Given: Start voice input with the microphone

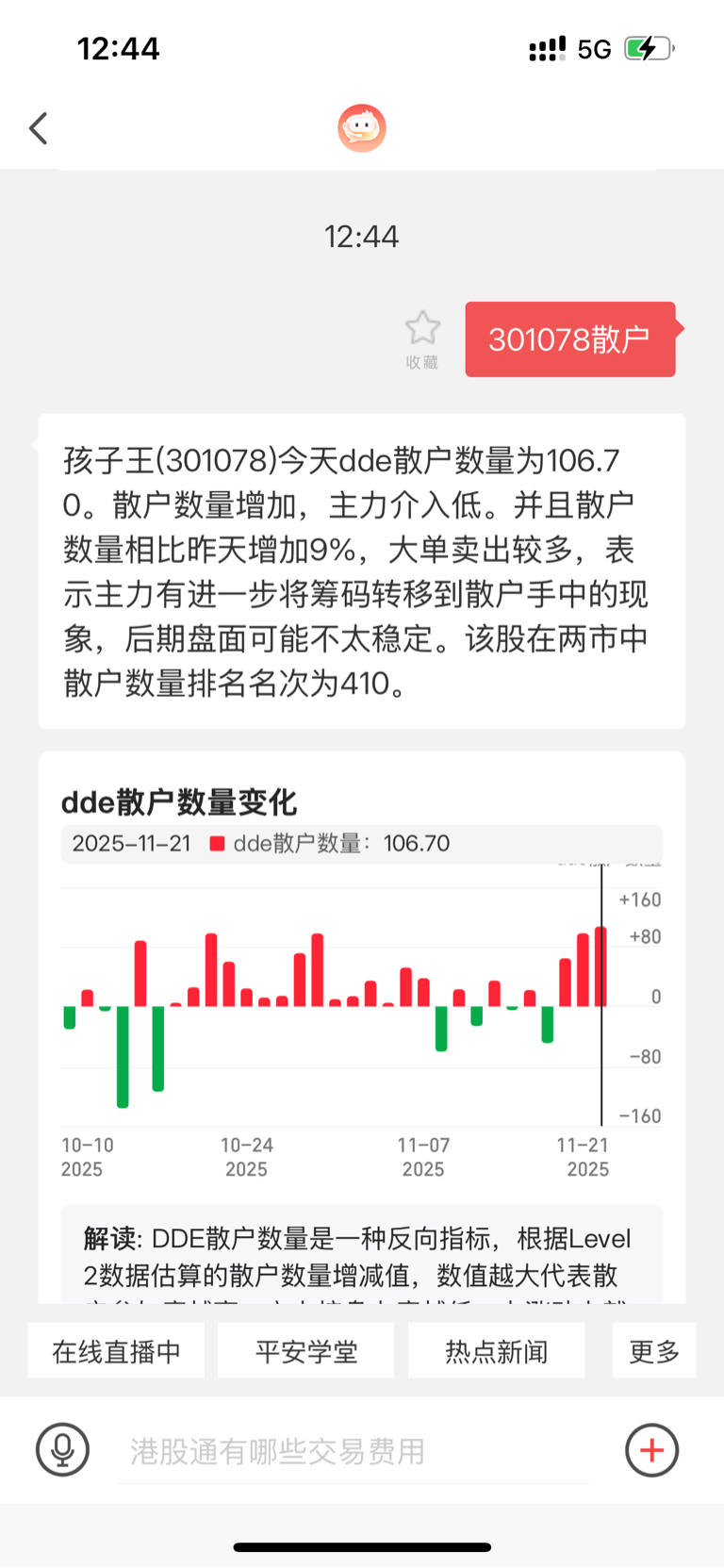Looking at the screenshot, I should (62, 1450).
